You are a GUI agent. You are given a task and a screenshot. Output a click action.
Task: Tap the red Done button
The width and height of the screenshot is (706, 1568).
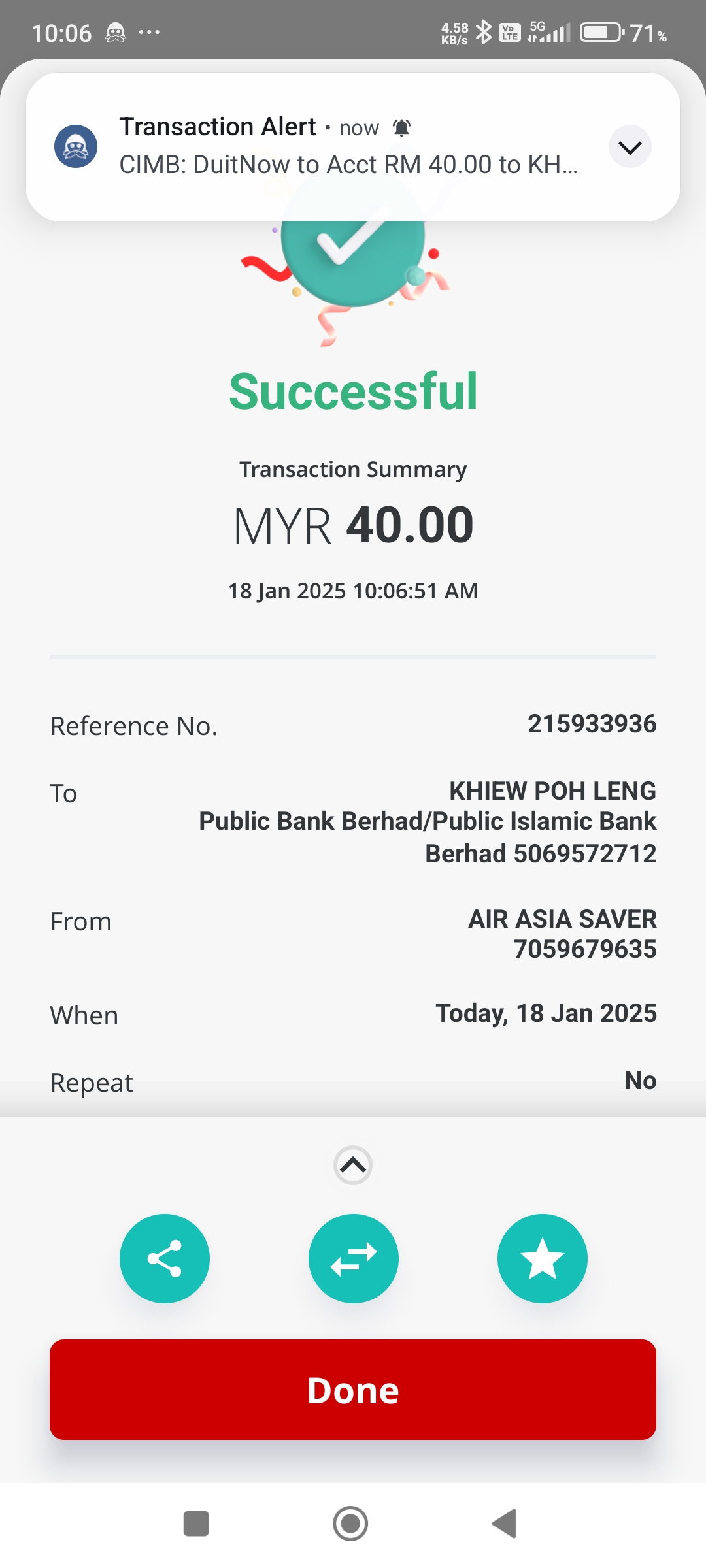click(x=353, y=1390)
